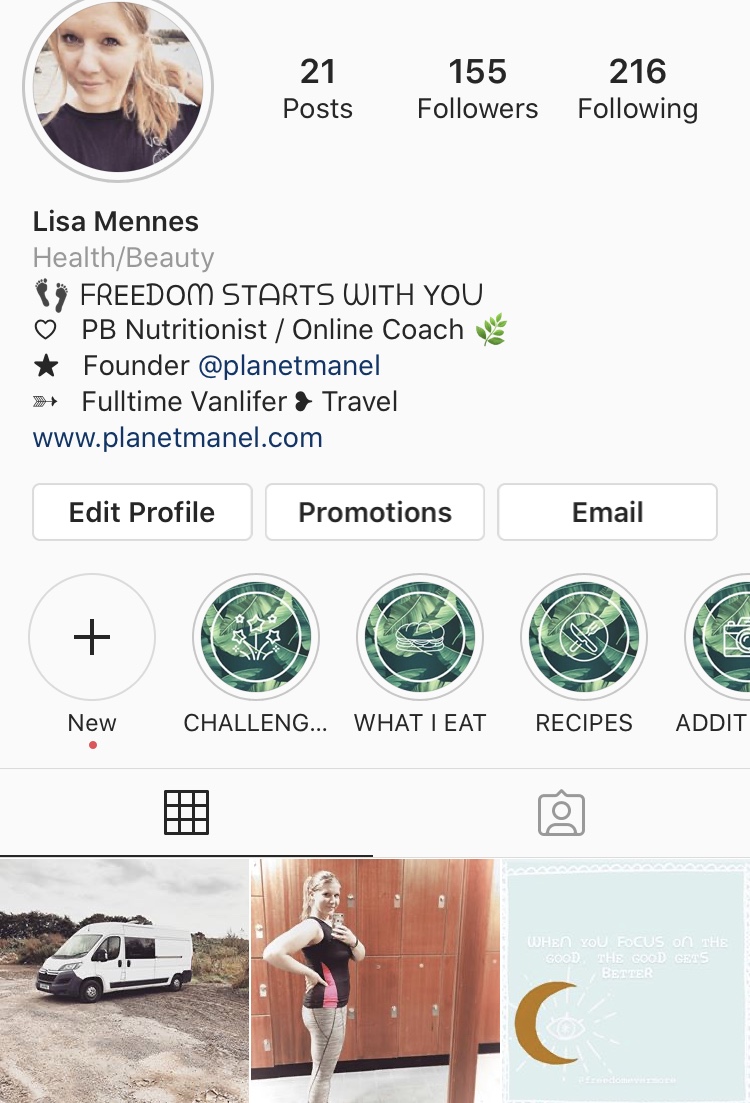Tap the Edit Profile button
The image size is (750, 1103).
coord(142,512)
